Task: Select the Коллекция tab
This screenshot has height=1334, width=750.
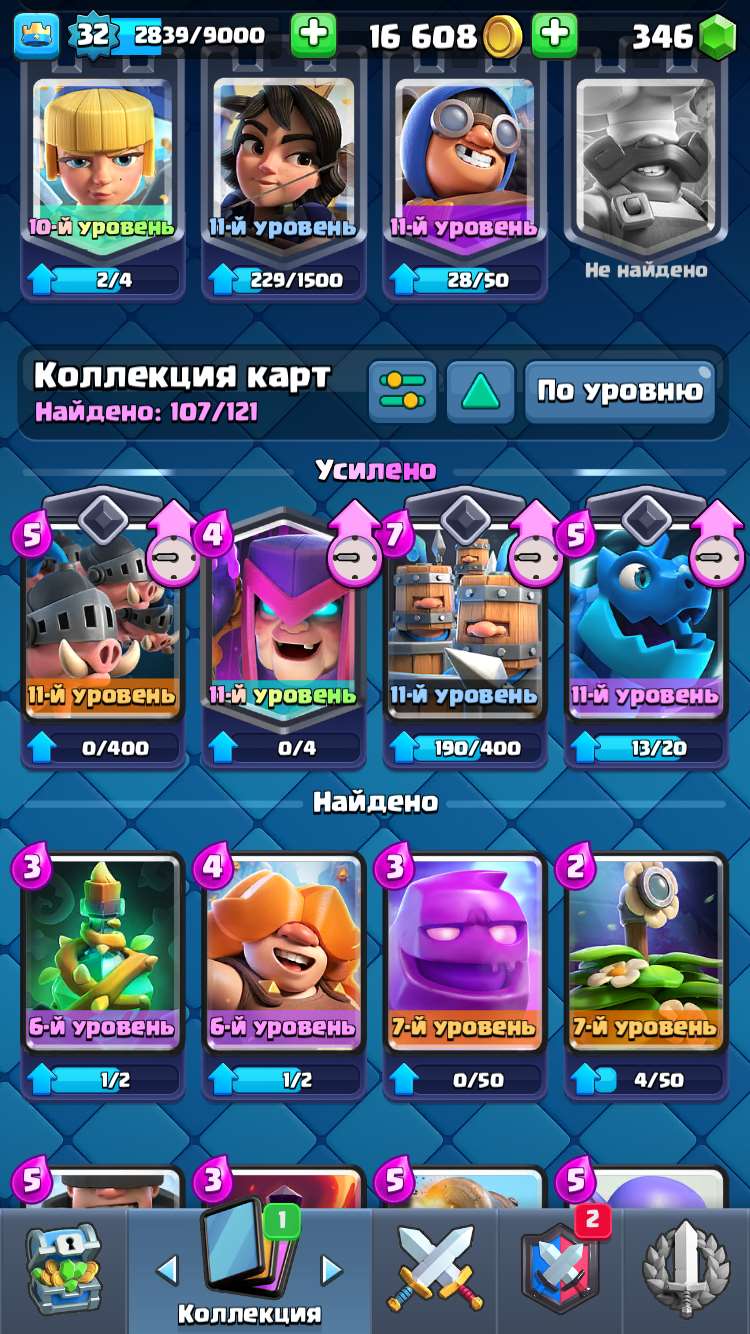Action: [x=252, y=1285]
